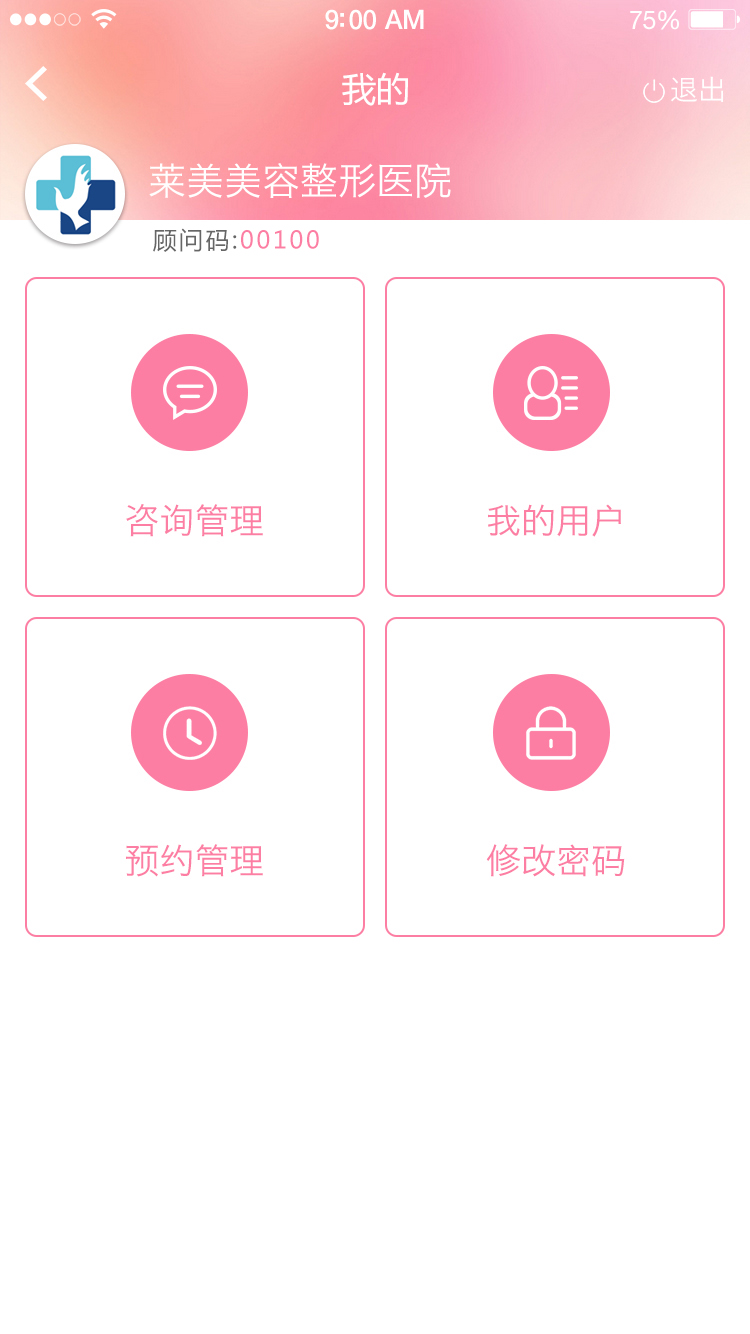Tap 退出 to log out
This screenshot has height=1334, width=750.
click(x=685, y=90)
